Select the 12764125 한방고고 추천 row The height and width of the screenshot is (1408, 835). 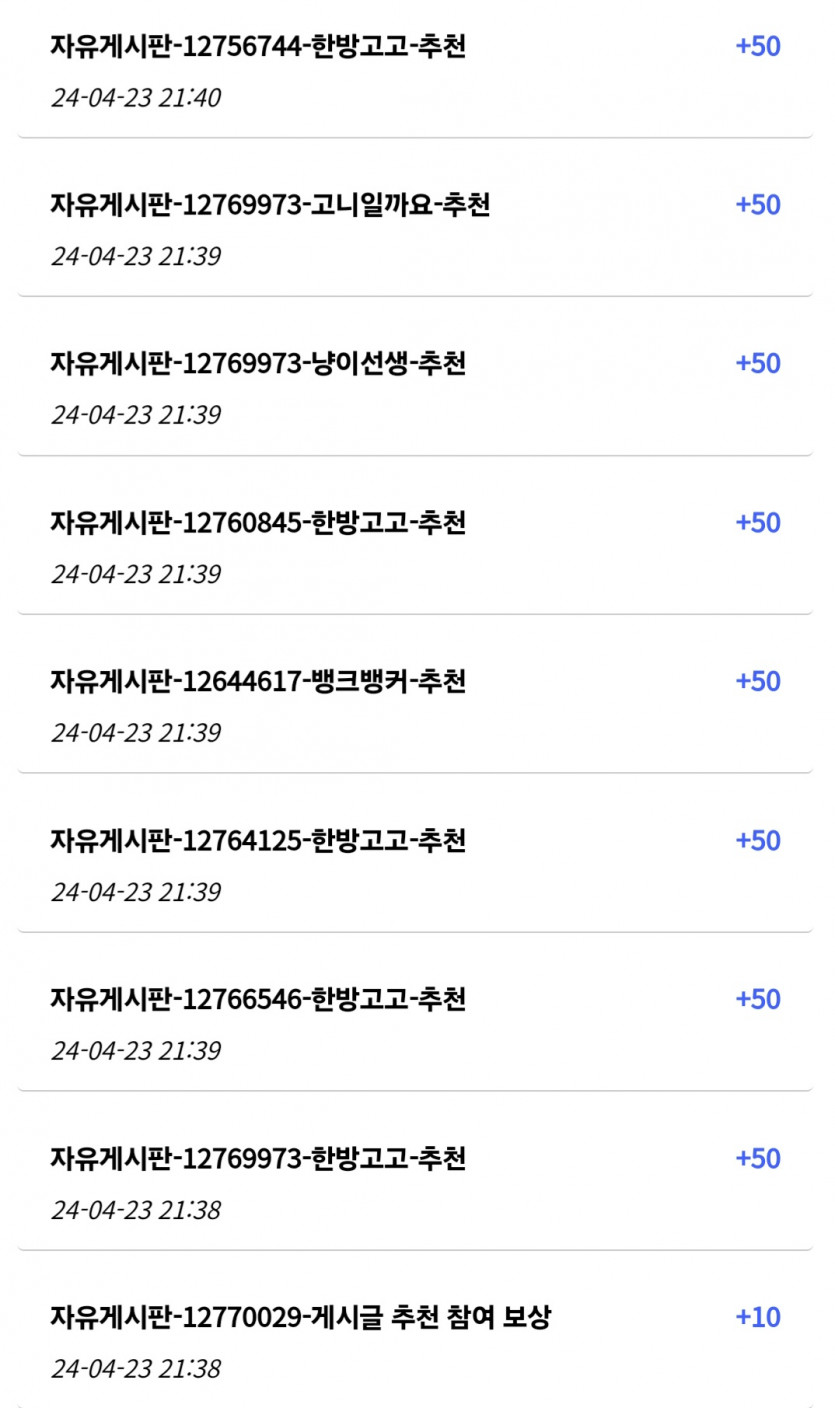pos(258,841)
